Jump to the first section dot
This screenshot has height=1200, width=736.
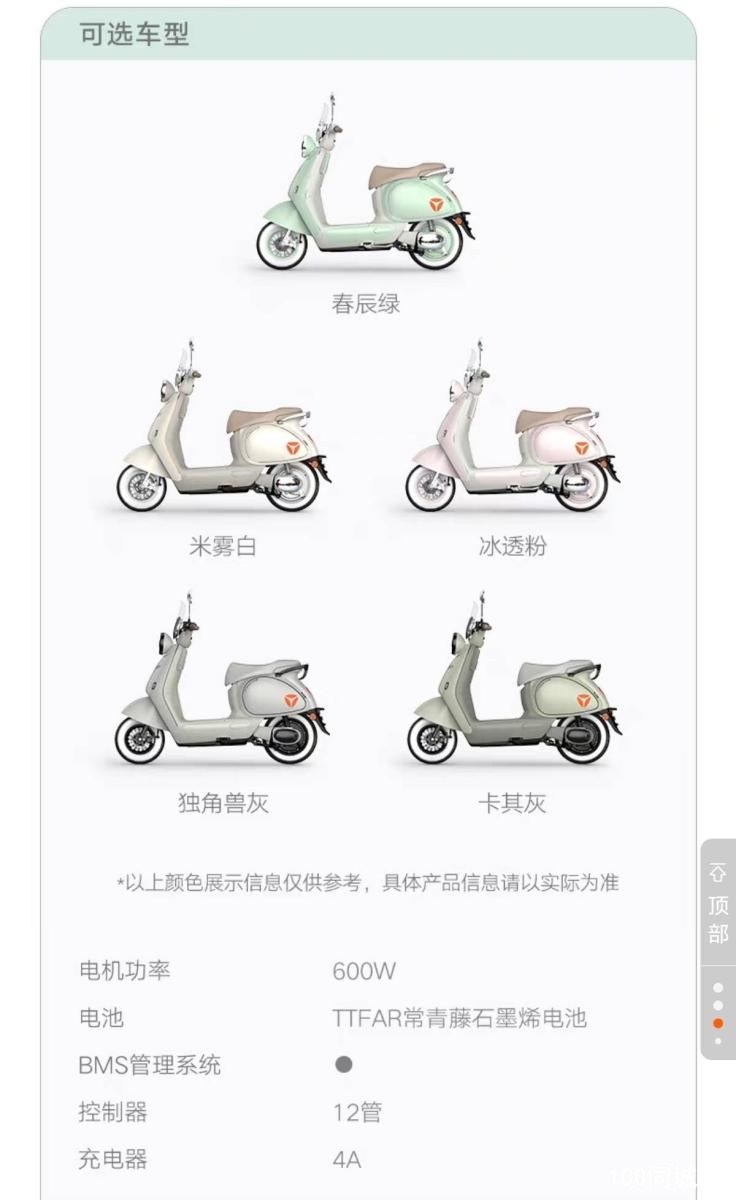(x=718, y=988)
